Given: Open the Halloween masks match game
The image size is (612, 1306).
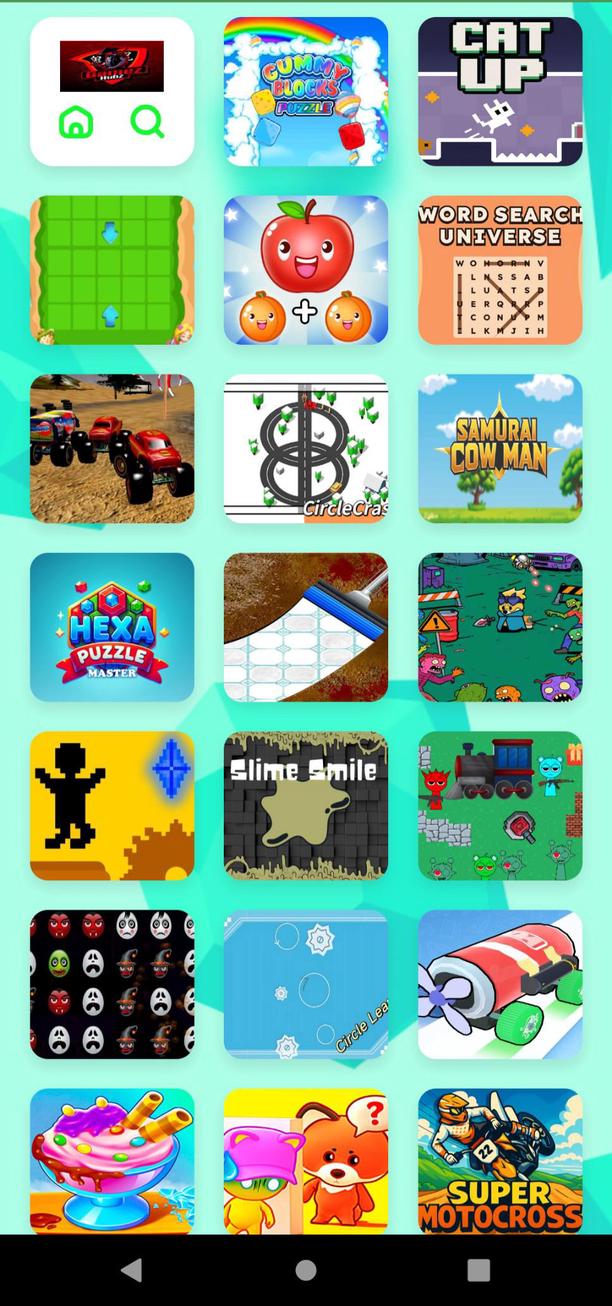Looking at the screenshot, I should (x=112, y=984).
